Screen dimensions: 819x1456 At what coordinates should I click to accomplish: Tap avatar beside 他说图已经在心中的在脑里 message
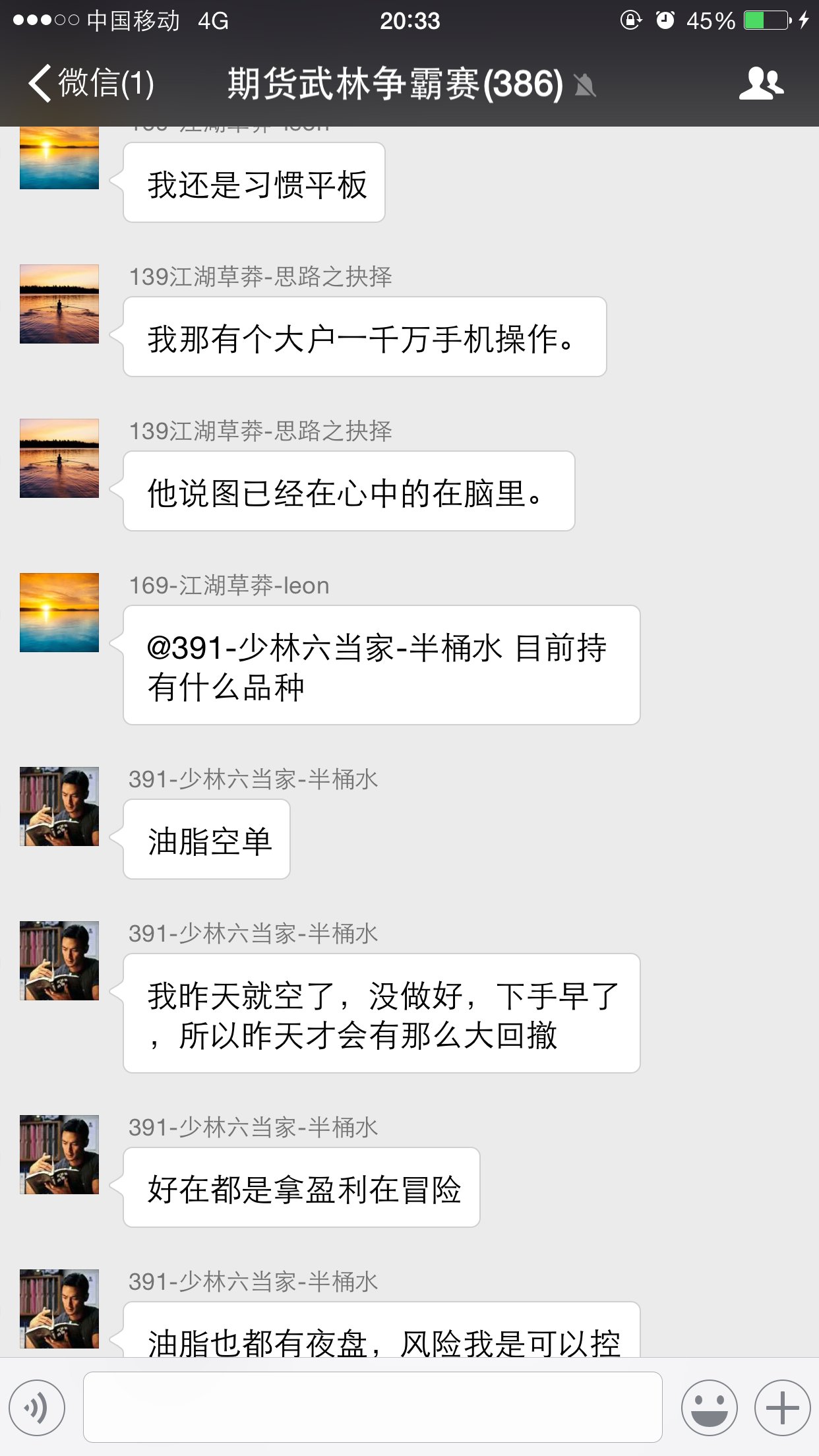click(x=59, y=458)
